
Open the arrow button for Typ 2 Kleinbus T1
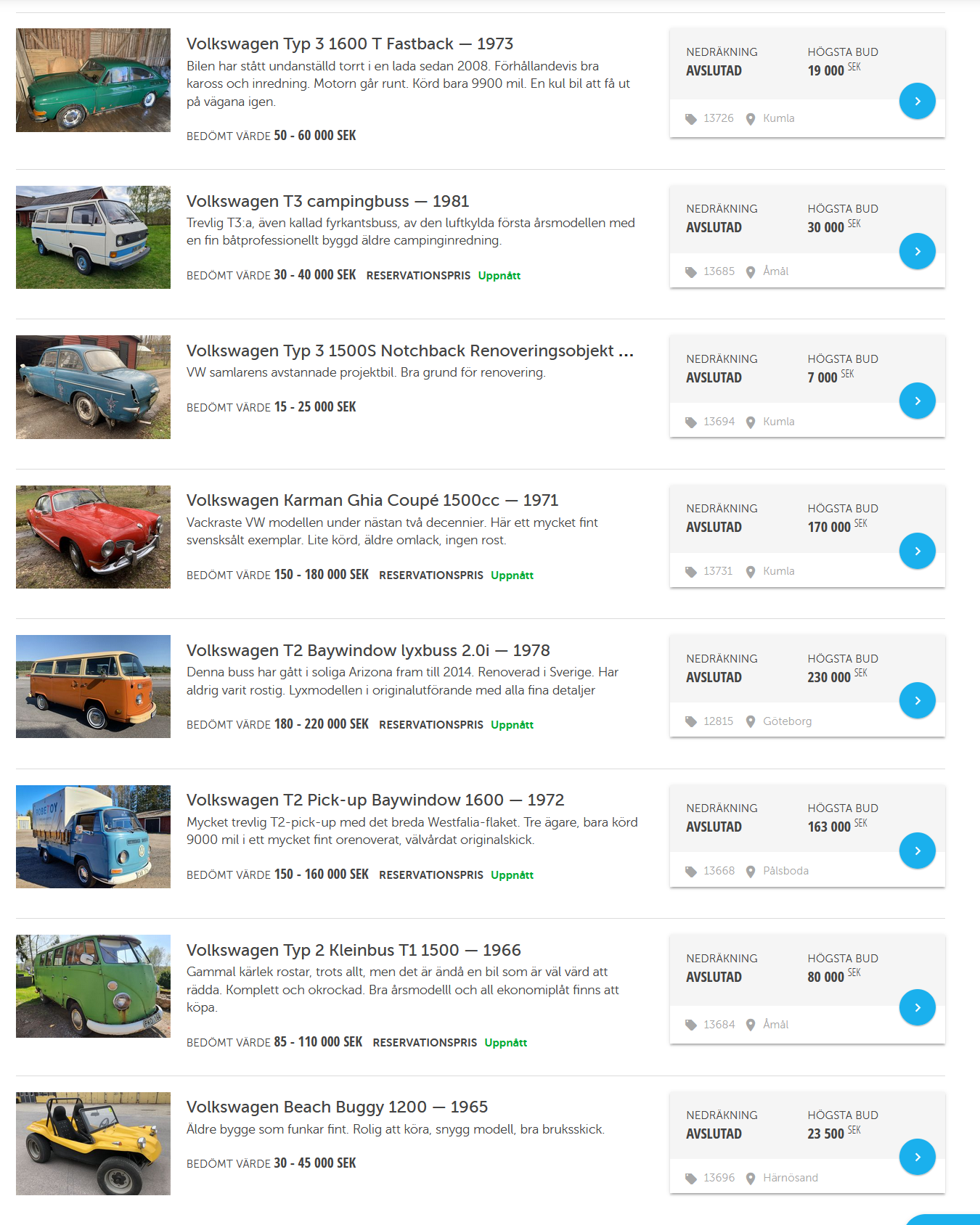click(917, 1007)
